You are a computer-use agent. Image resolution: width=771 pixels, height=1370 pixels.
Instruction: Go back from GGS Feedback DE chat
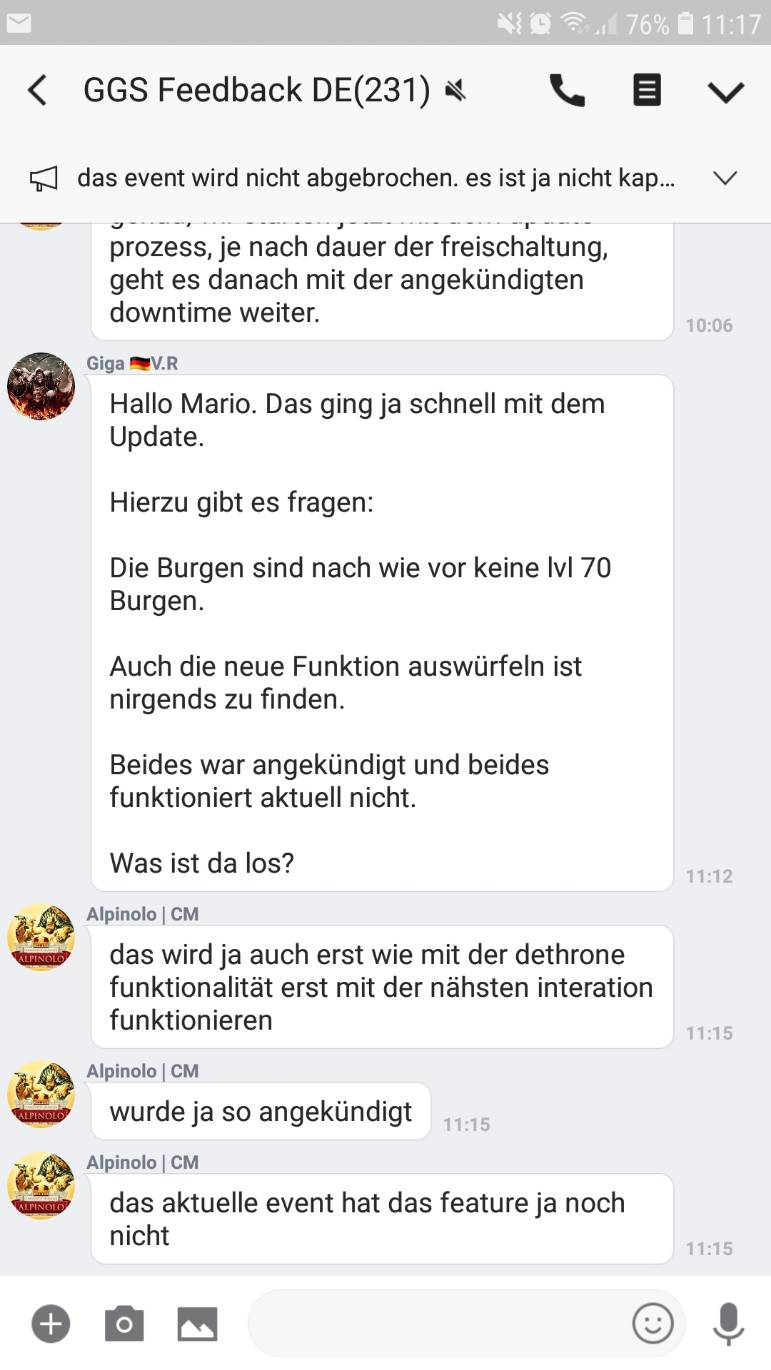(37, 91)
